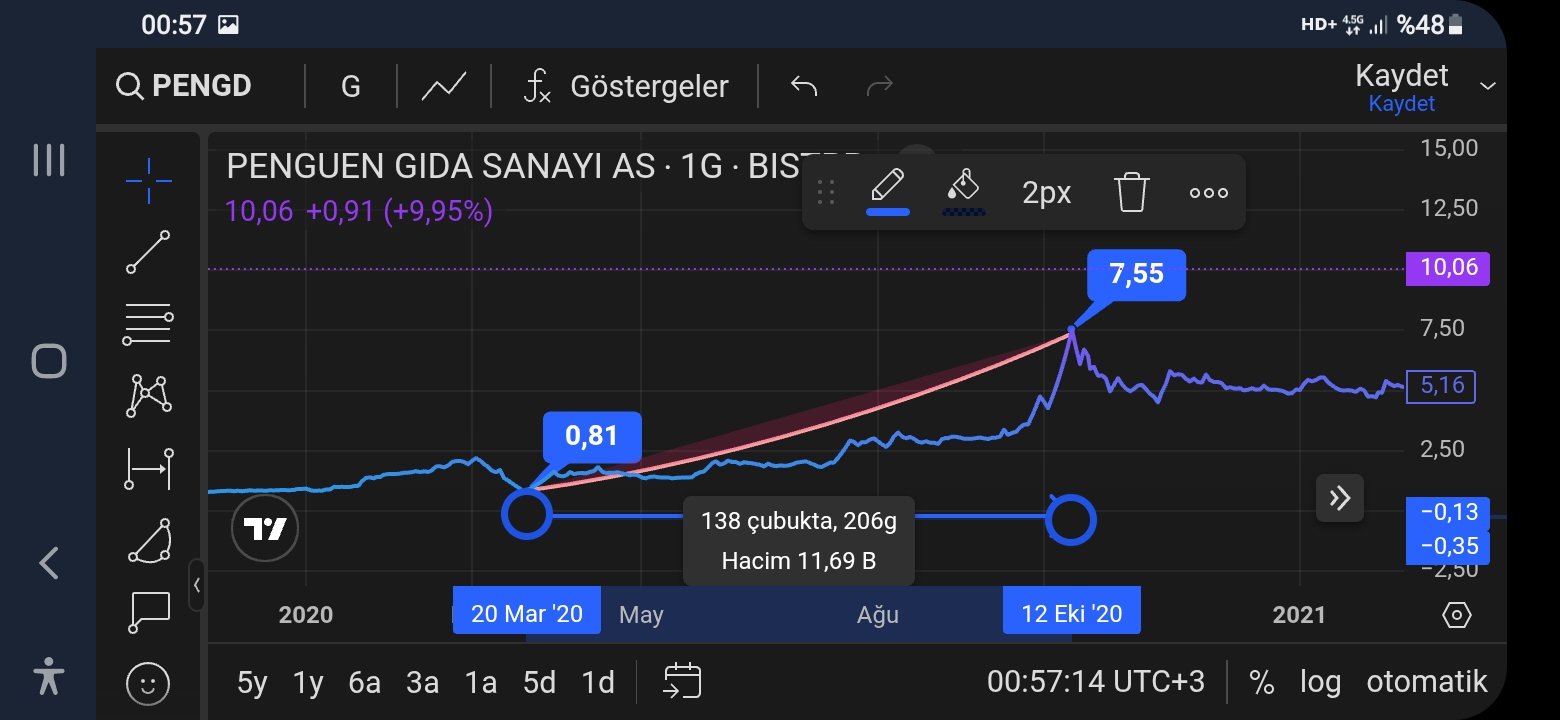The image size is (1560, 720).
Task: Switch the range to 5y
Action: [x=252, y=683]
